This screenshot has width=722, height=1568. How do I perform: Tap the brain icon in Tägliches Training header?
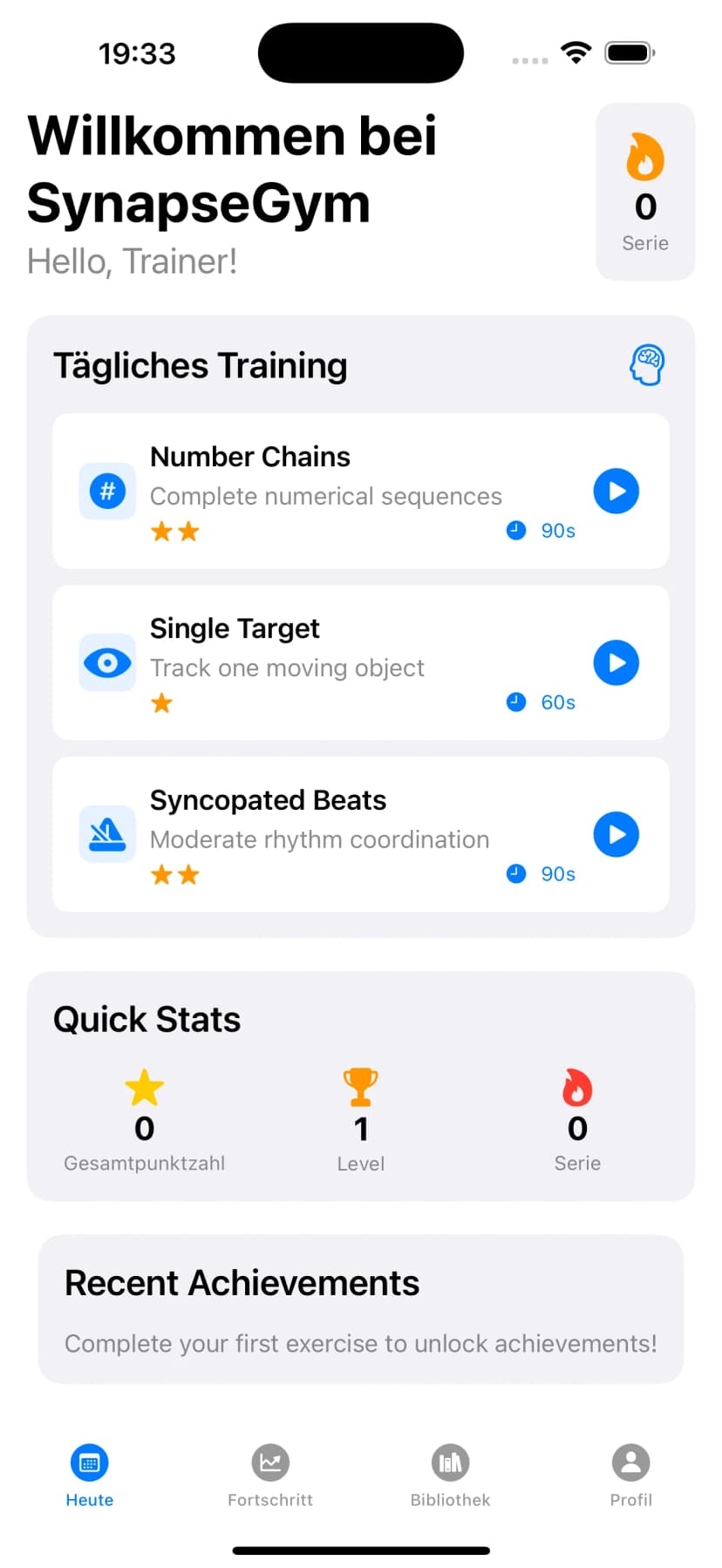[x=646, y=365]
